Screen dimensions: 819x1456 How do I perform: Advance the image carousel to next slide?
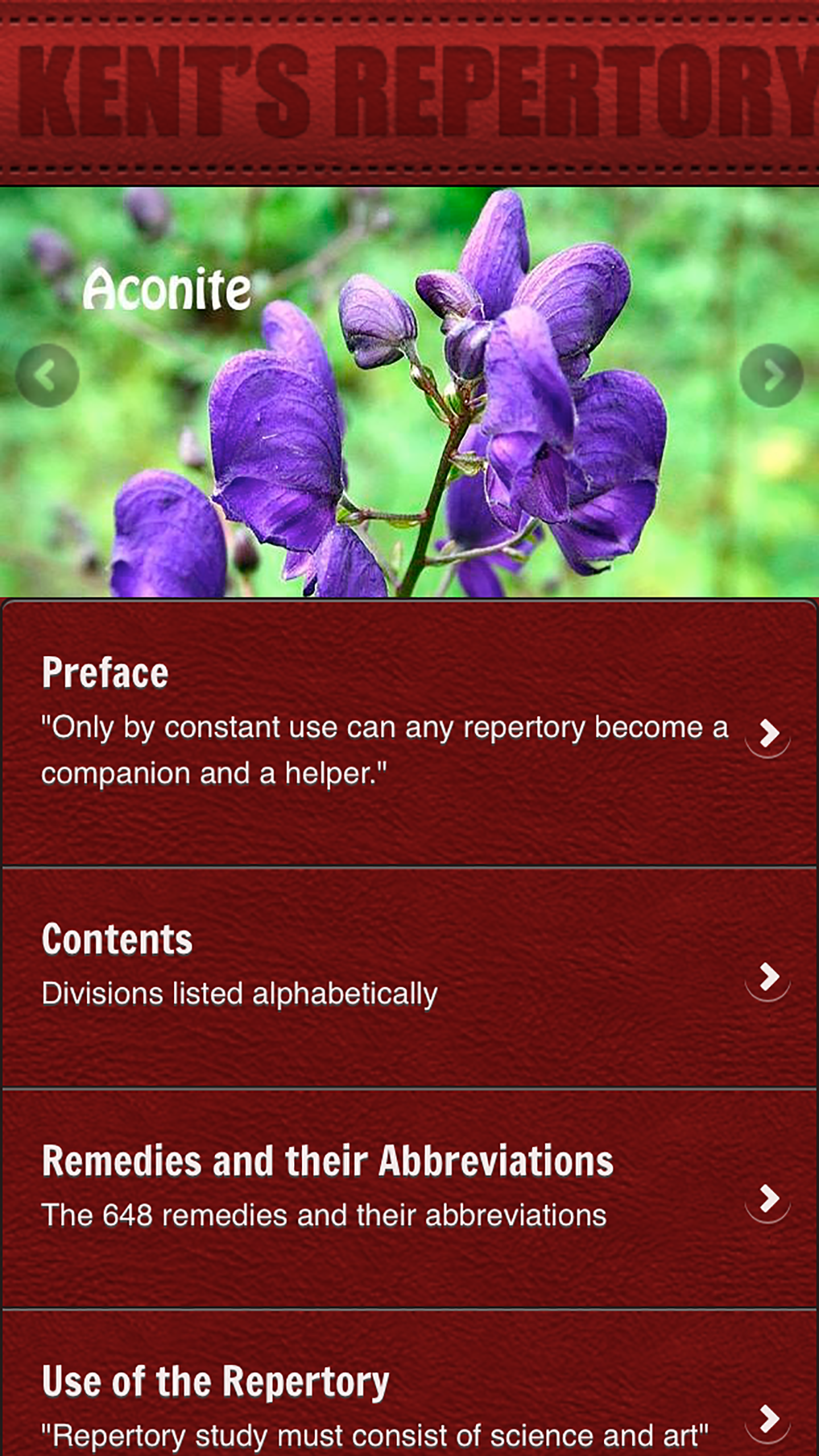(770, 376)
